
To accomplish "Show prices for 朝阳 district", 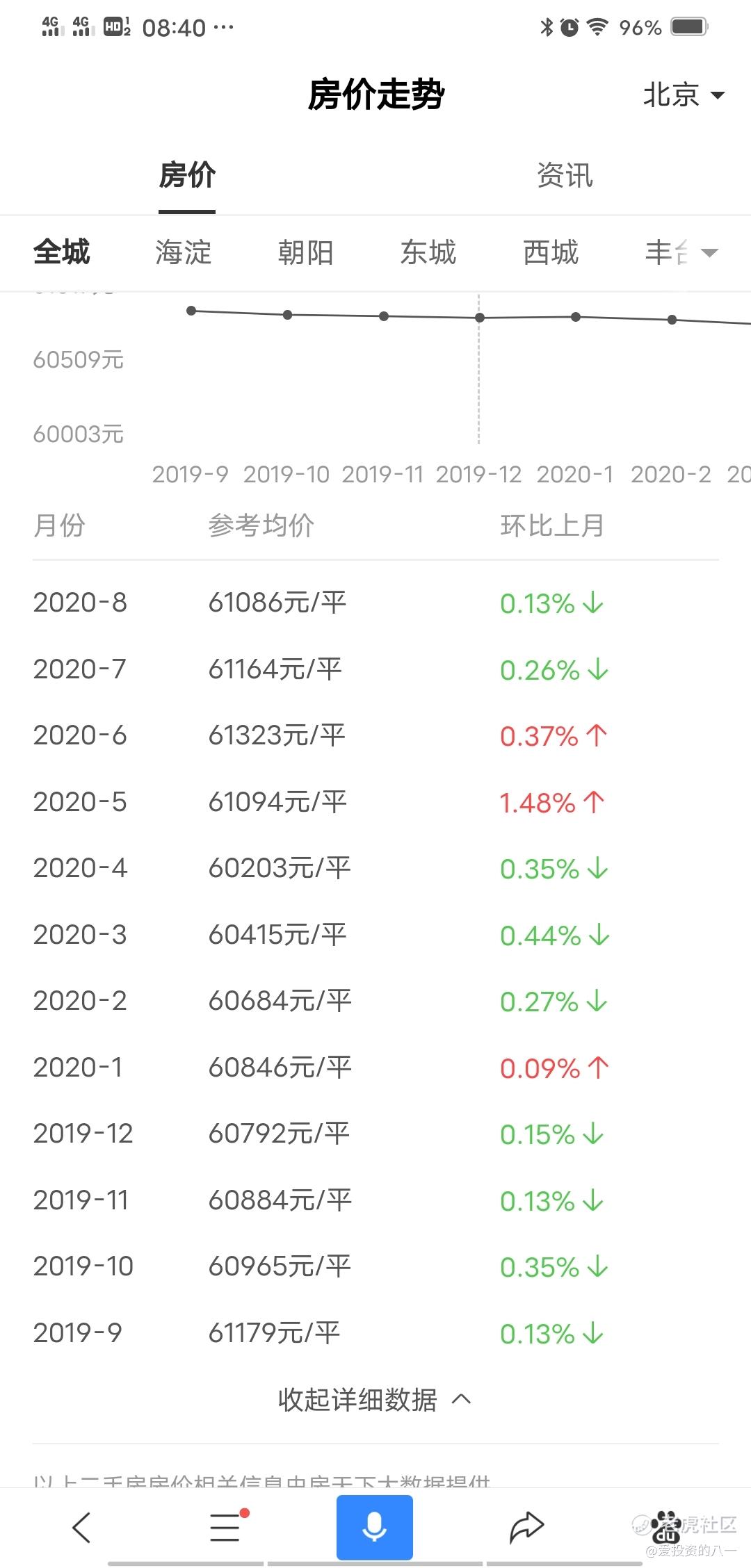I will 306,252.
